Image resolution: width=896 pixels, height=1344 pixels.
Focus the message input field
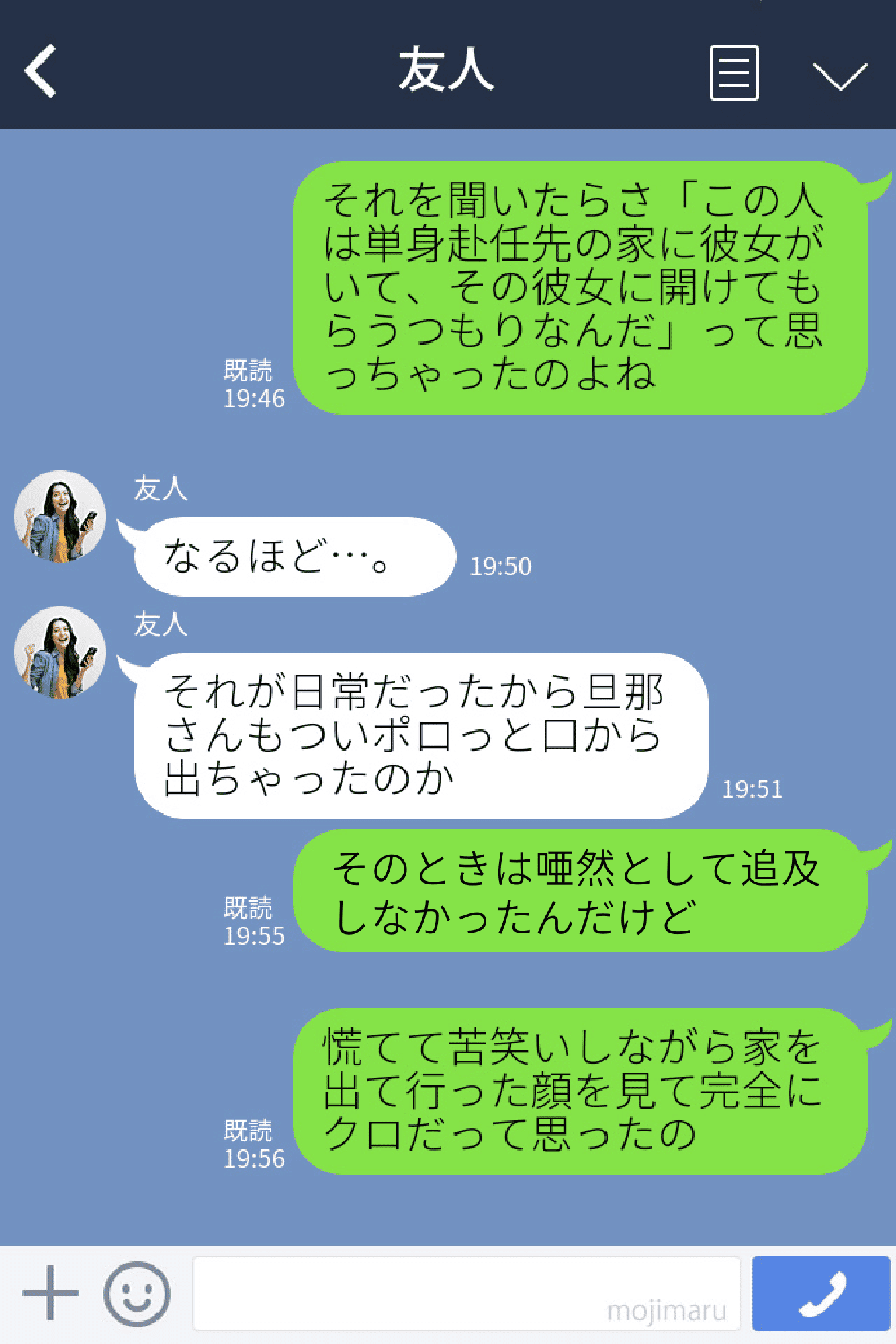[x=466, y=1293]
